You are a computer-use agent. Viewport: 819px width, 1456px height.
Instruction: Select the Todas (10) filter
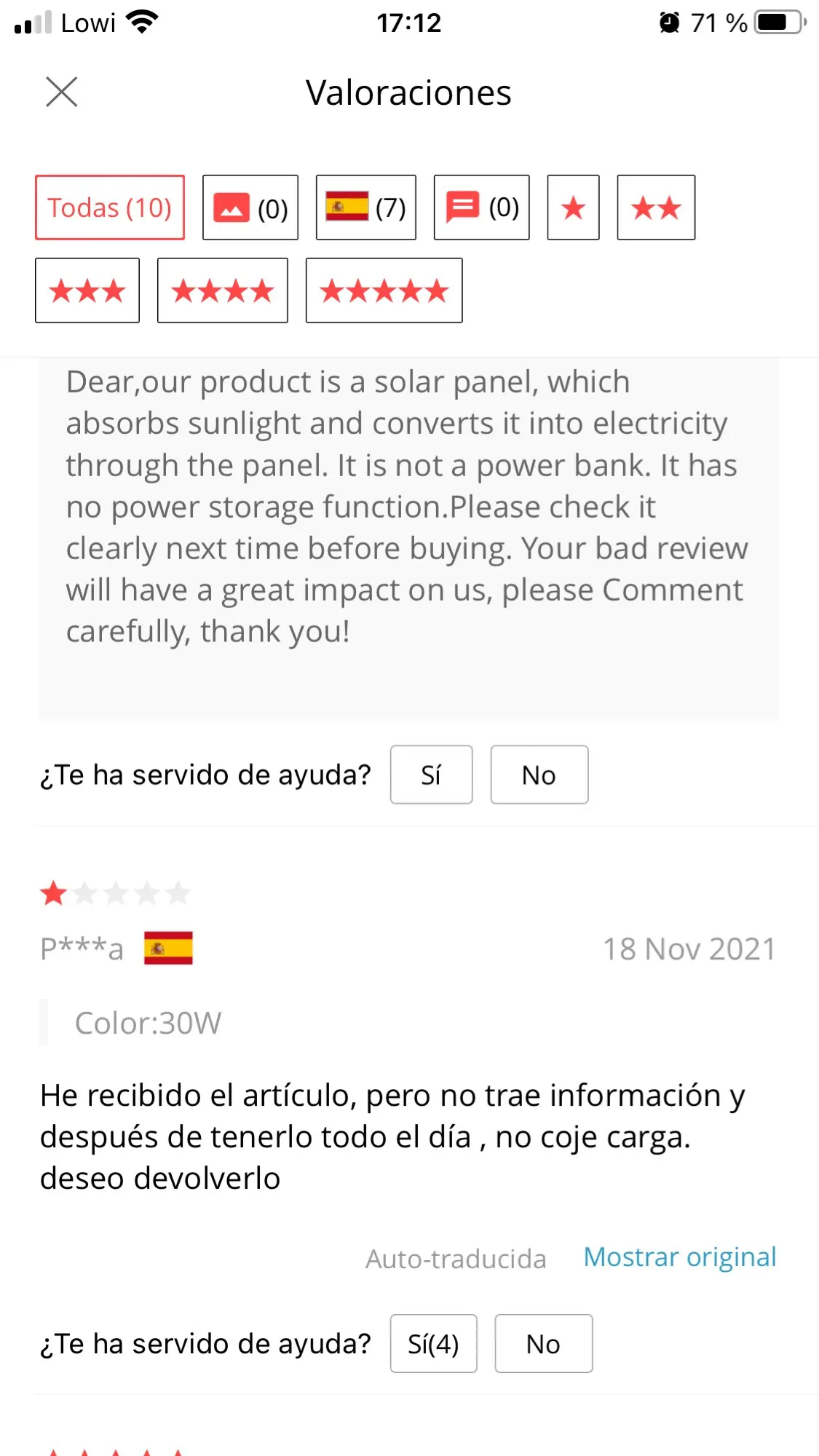[110, 207]
